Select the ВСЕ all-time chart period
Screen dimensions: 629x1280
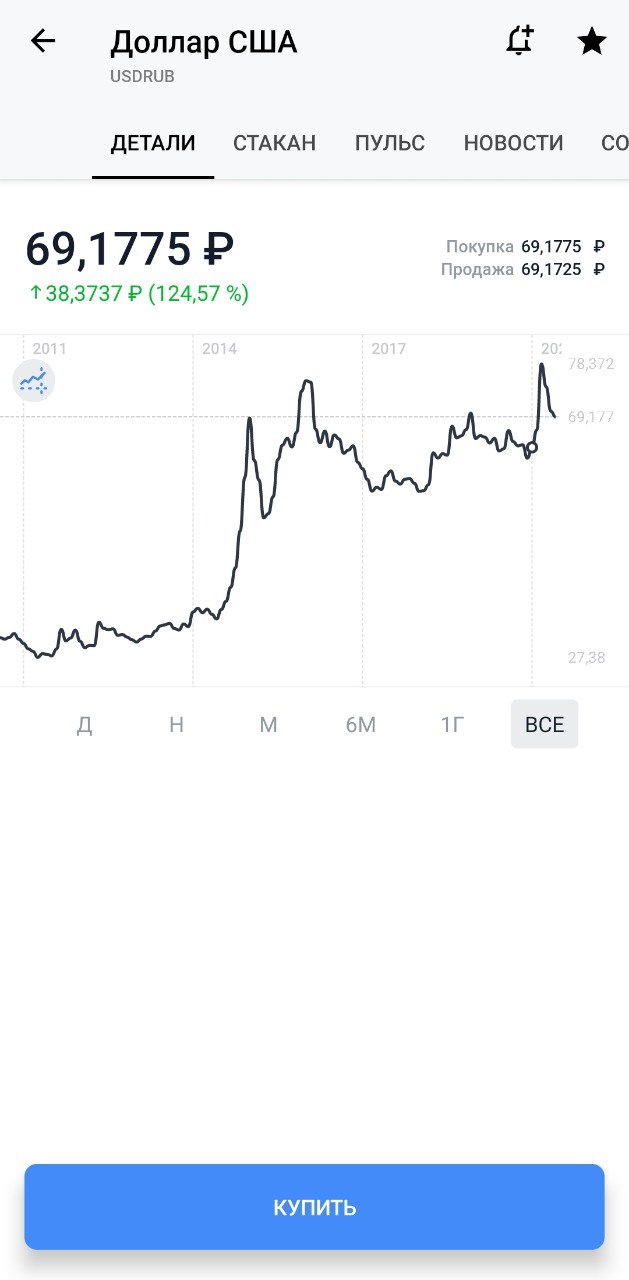545,724
